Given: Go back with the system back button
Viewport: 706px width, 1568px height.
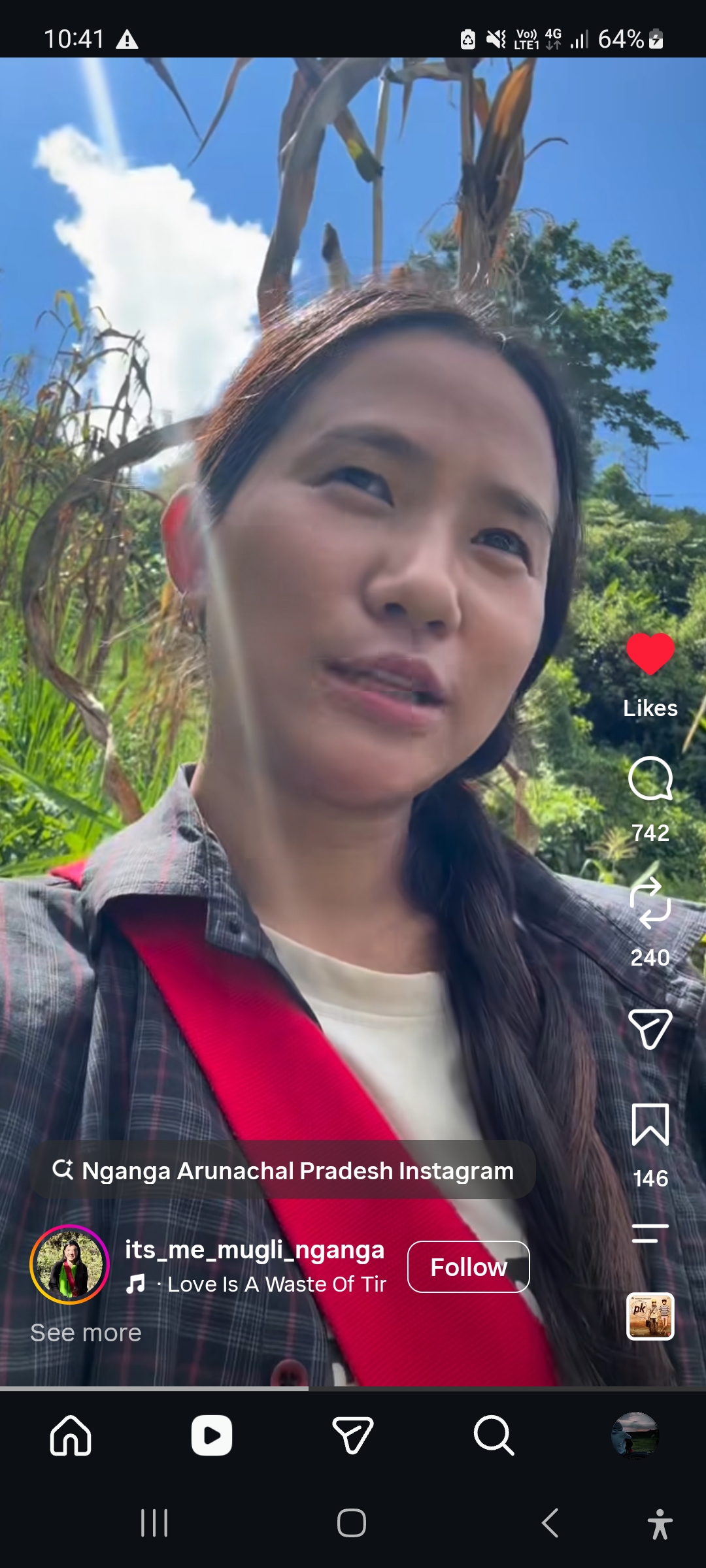Looking at the screenshot, I should [x=550, y=1523].
